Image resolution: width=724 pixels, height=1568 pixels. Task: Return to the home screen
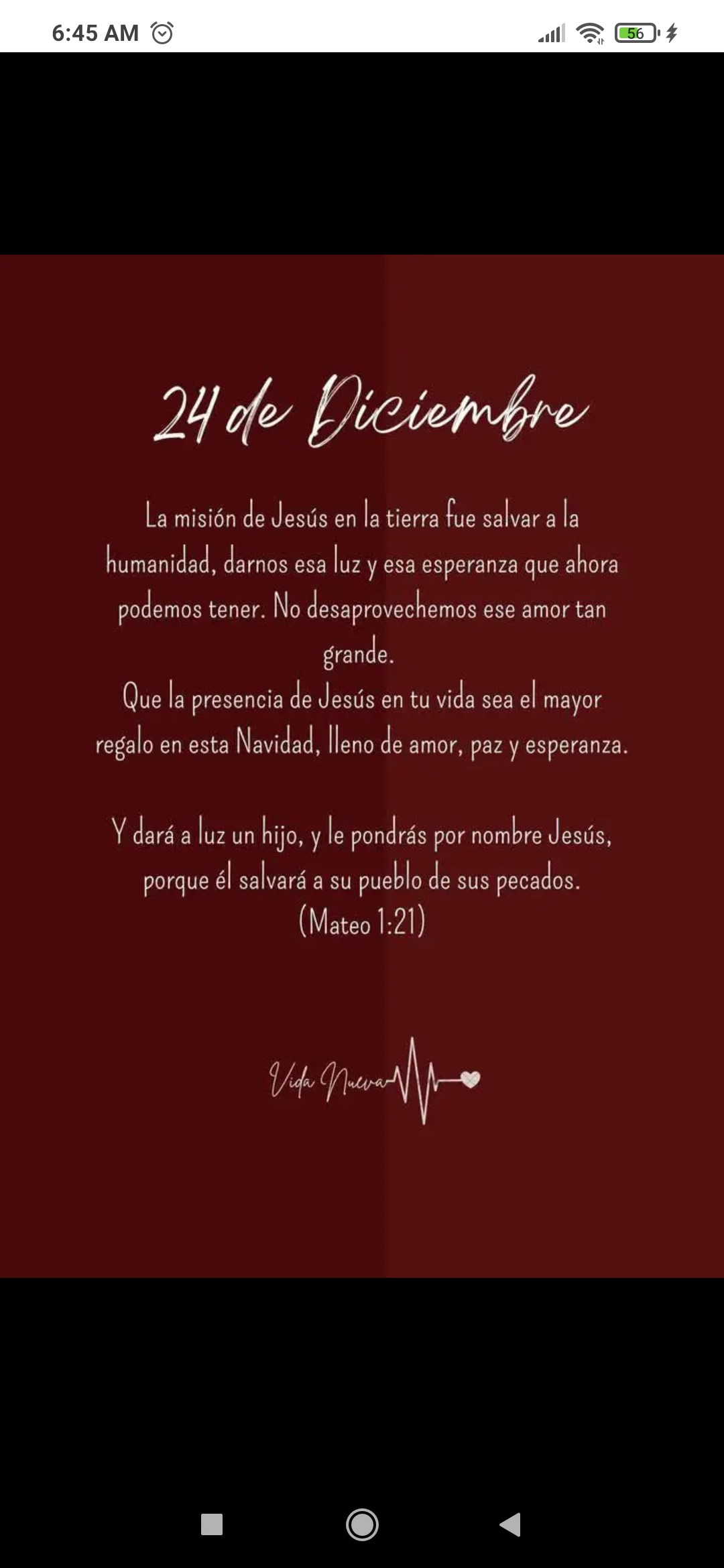(x=362, y=1524)
